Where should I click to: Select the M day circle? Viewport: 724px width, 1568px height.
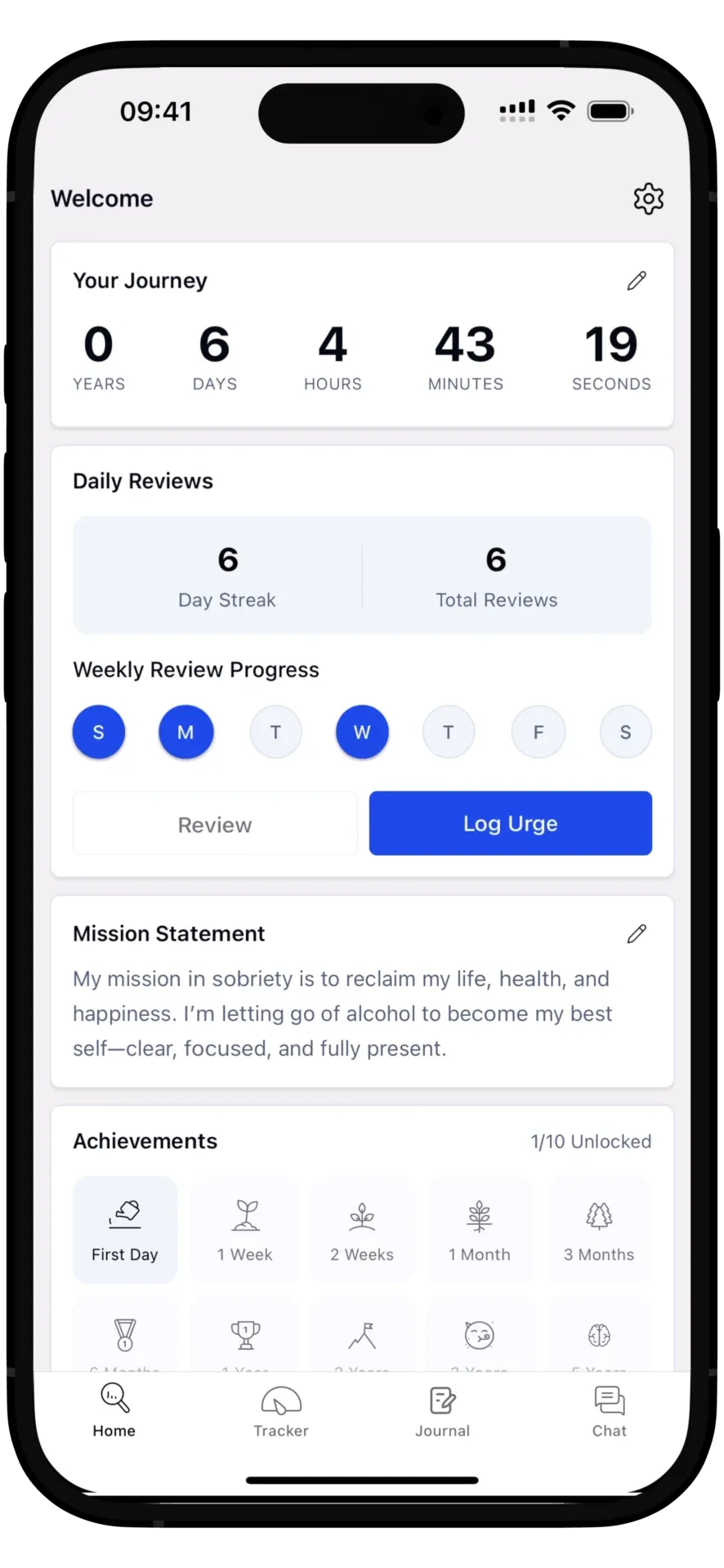click(186, 733)
